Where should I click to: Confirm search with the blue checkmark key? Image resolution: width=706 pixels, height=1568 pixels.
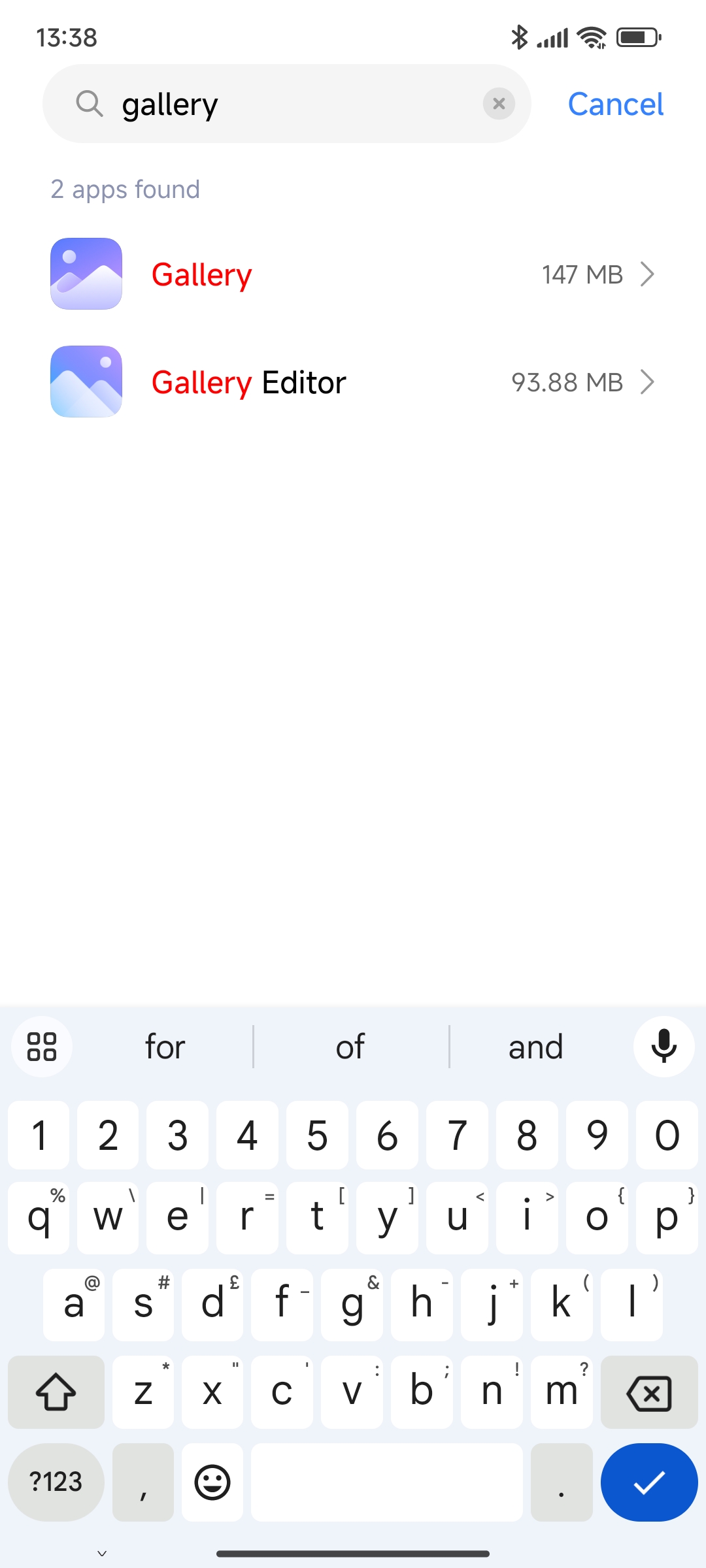tap(649, 1482)
